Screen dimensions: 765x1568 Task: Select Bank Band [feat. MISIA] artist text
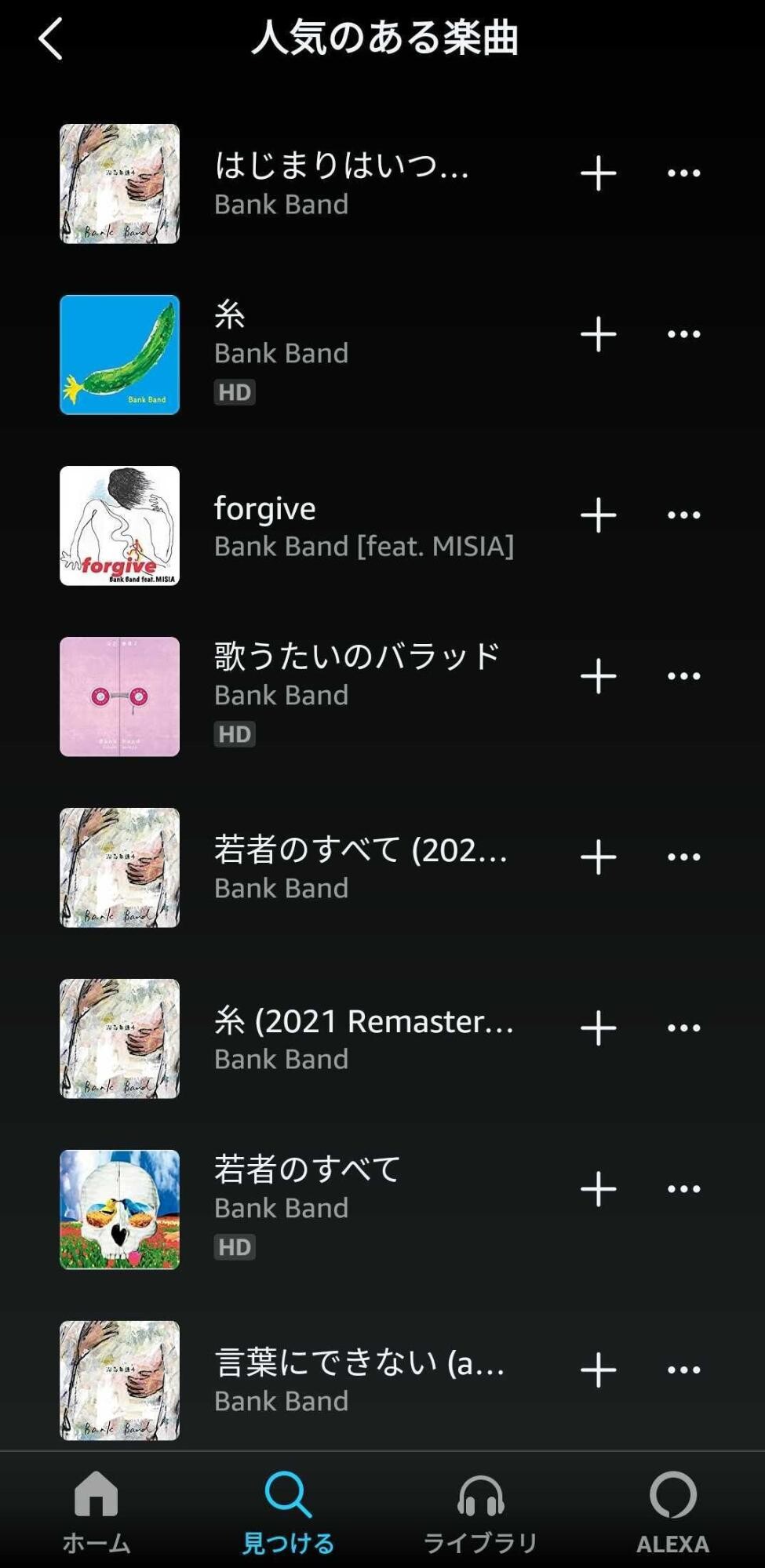[x=364, y=546]
